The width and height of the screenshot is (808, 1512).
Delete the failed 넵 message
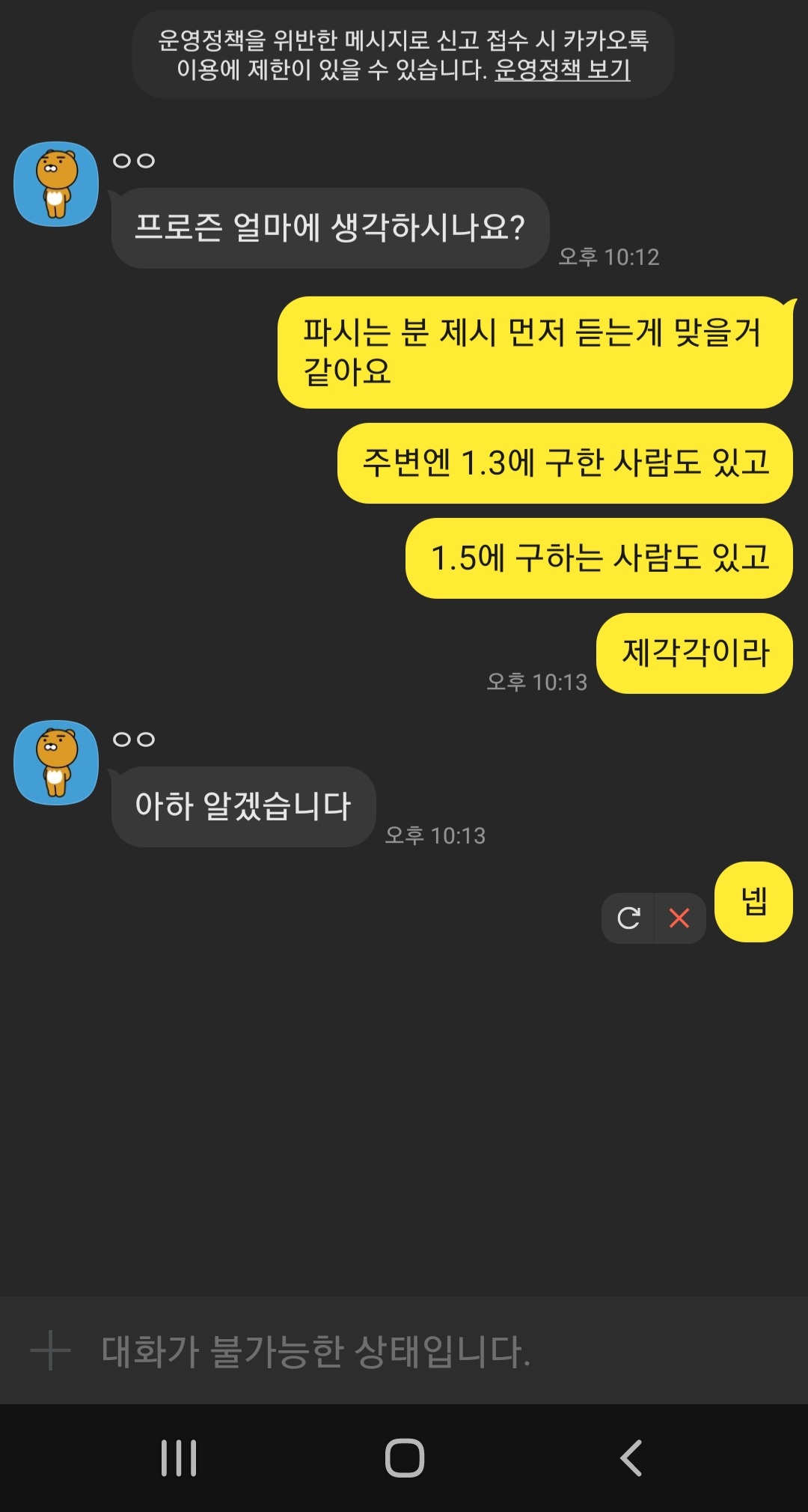(x=679, y=918)
